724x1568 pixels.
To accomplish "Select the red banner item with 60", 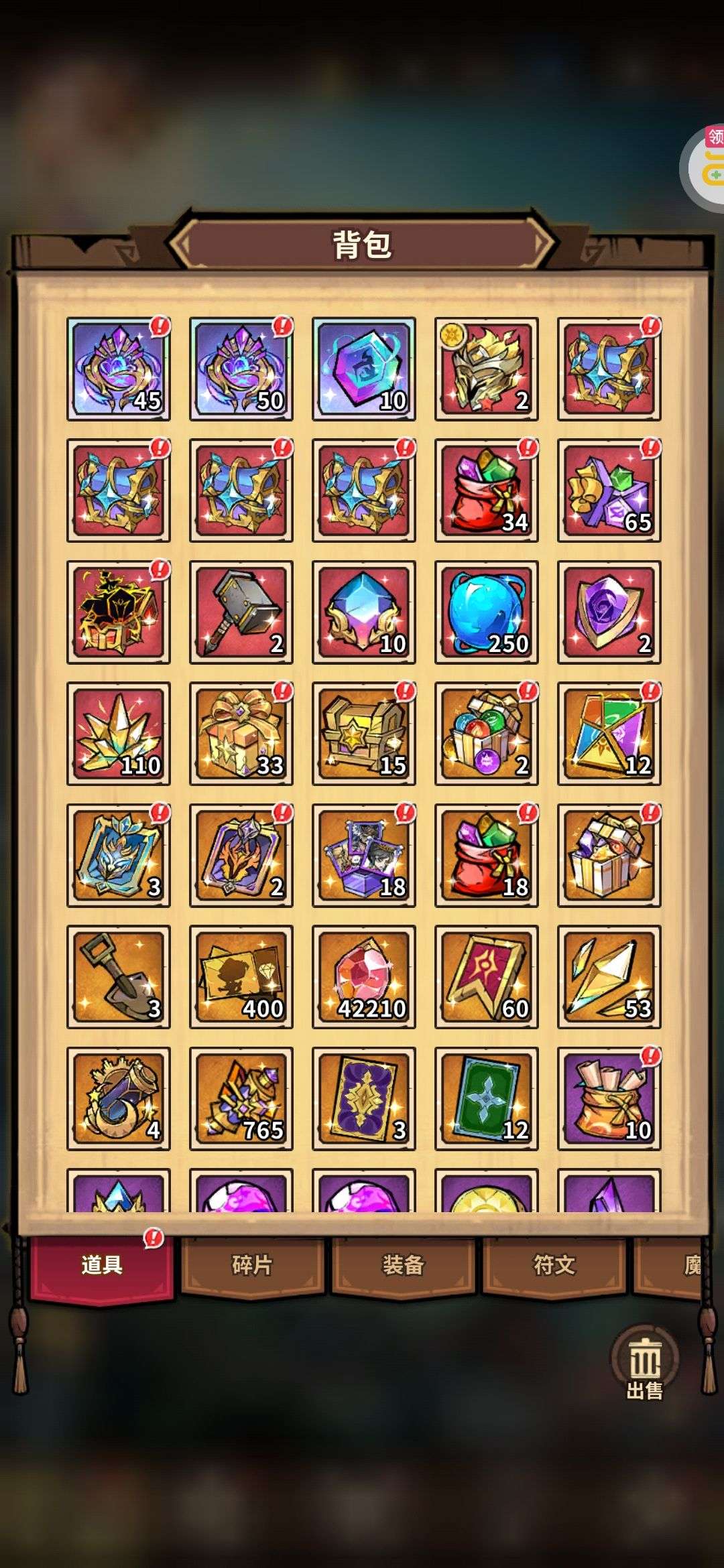I will [486, 977].
